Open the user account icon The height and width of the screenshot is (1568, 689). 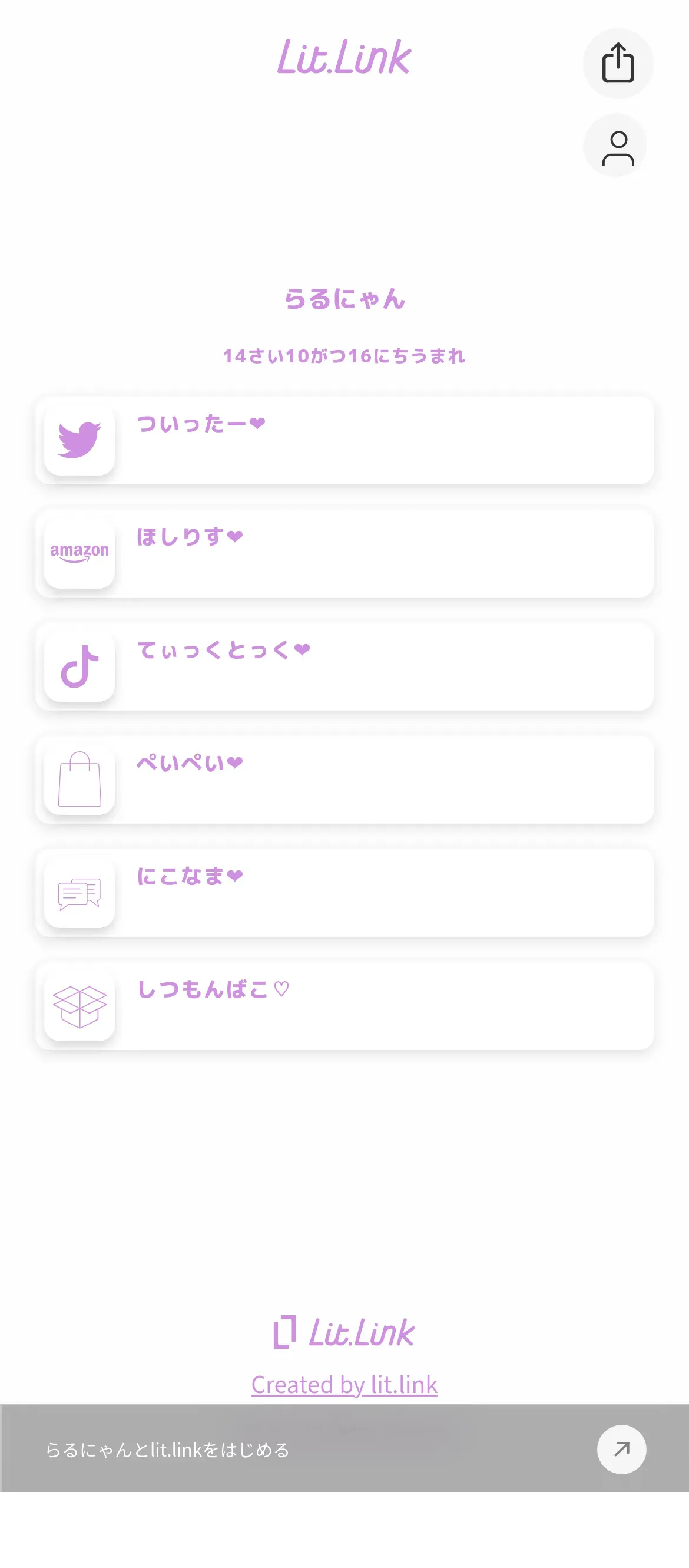(617, 147)
